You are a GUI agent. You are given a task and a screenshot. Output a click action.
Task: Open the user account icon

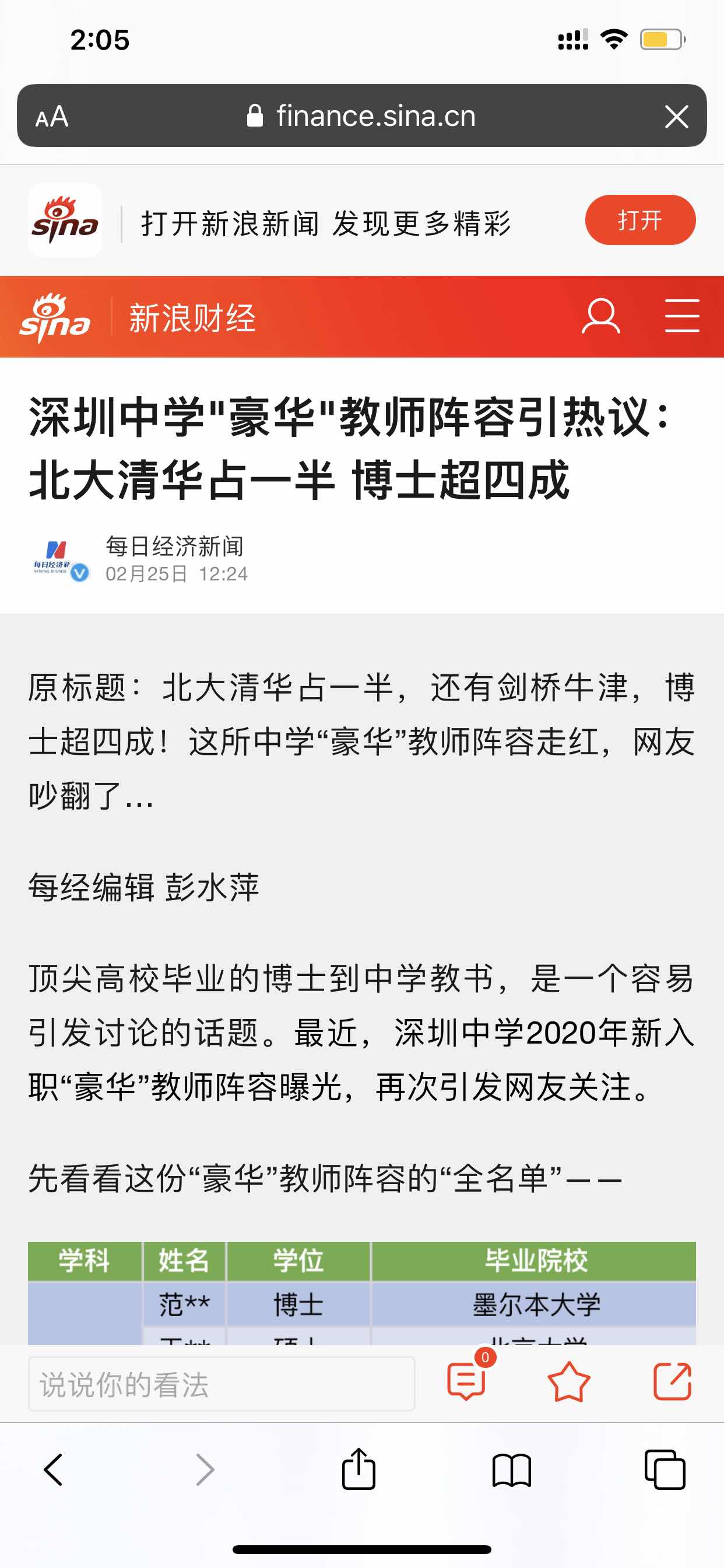[x=600, y=316]
